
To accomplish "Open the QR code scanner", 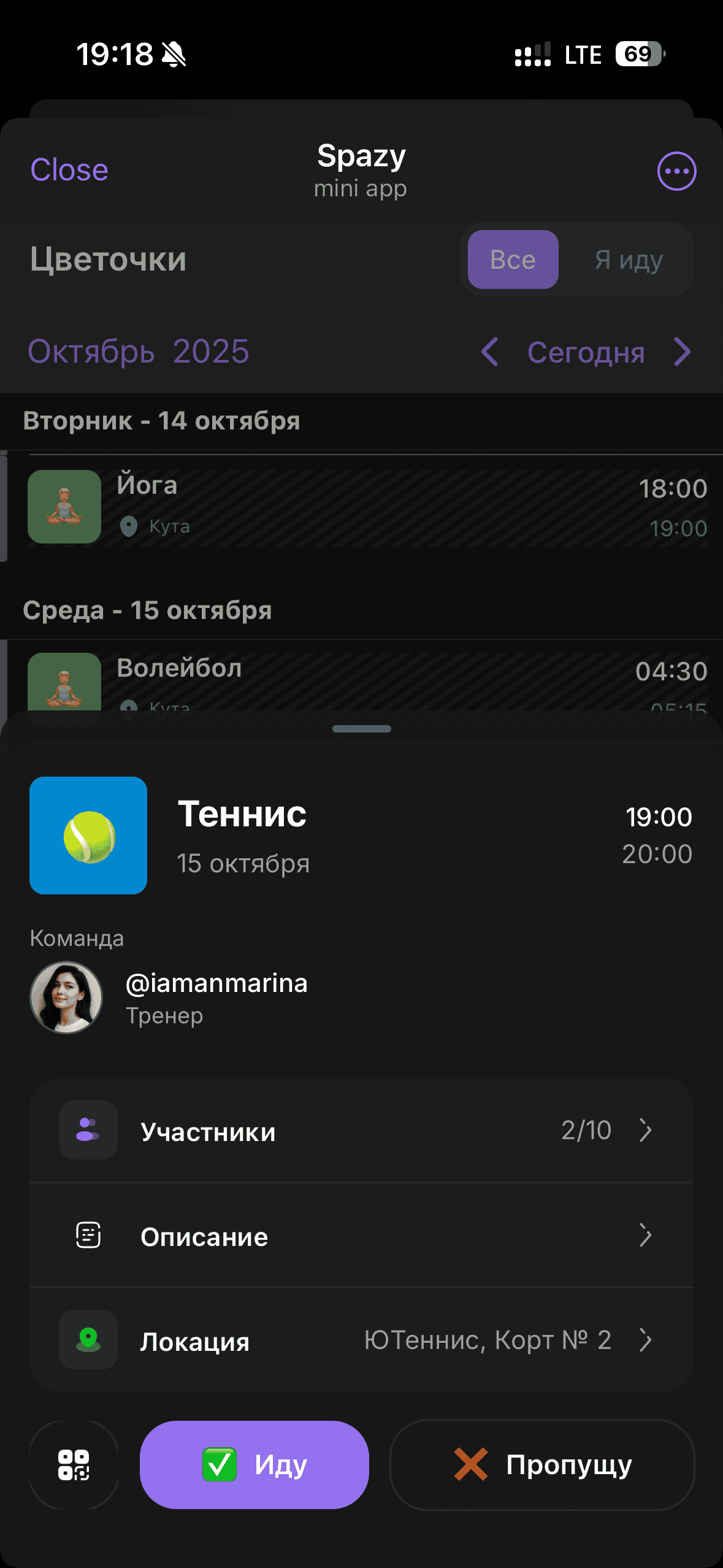I will (x=73, y=1466).
